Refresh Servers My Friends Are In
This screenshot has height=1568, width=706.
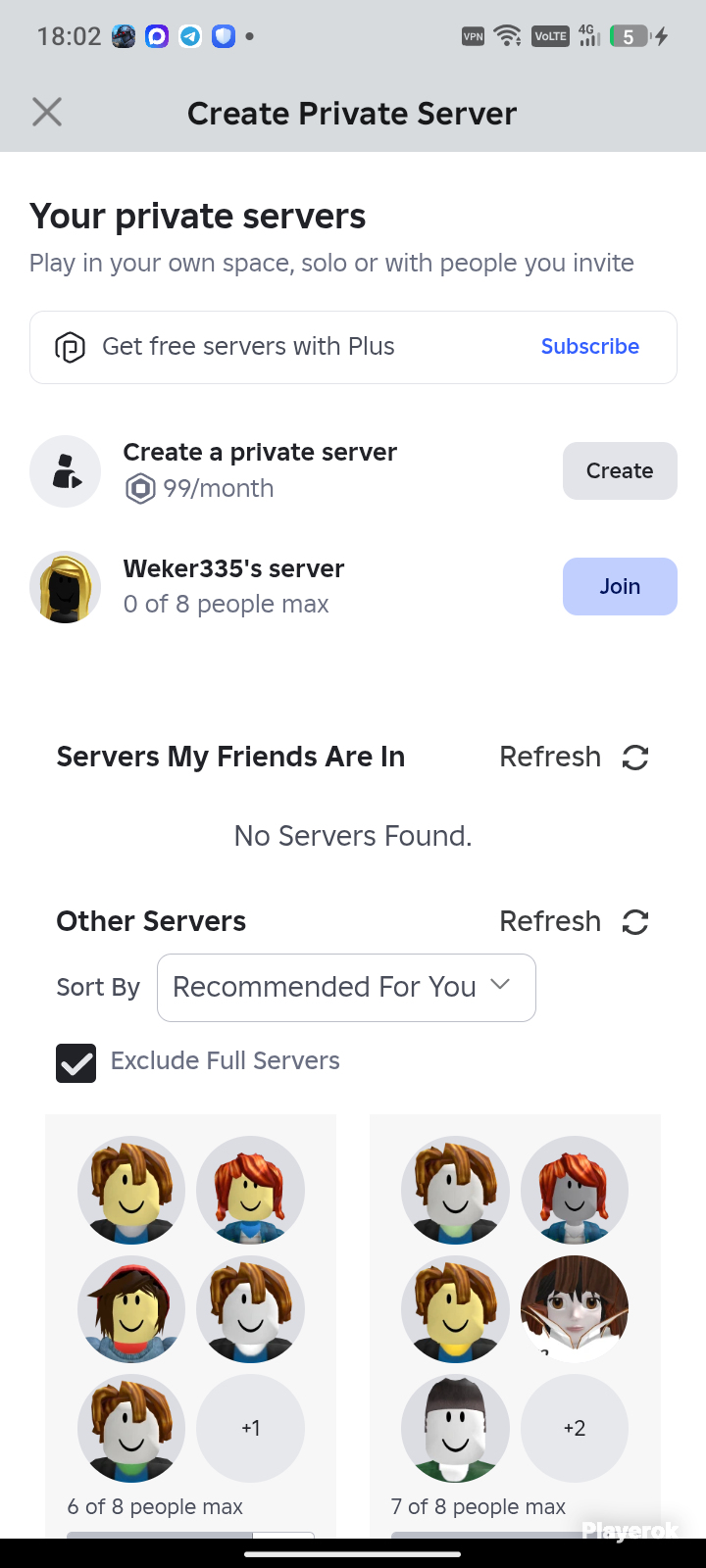574,757
